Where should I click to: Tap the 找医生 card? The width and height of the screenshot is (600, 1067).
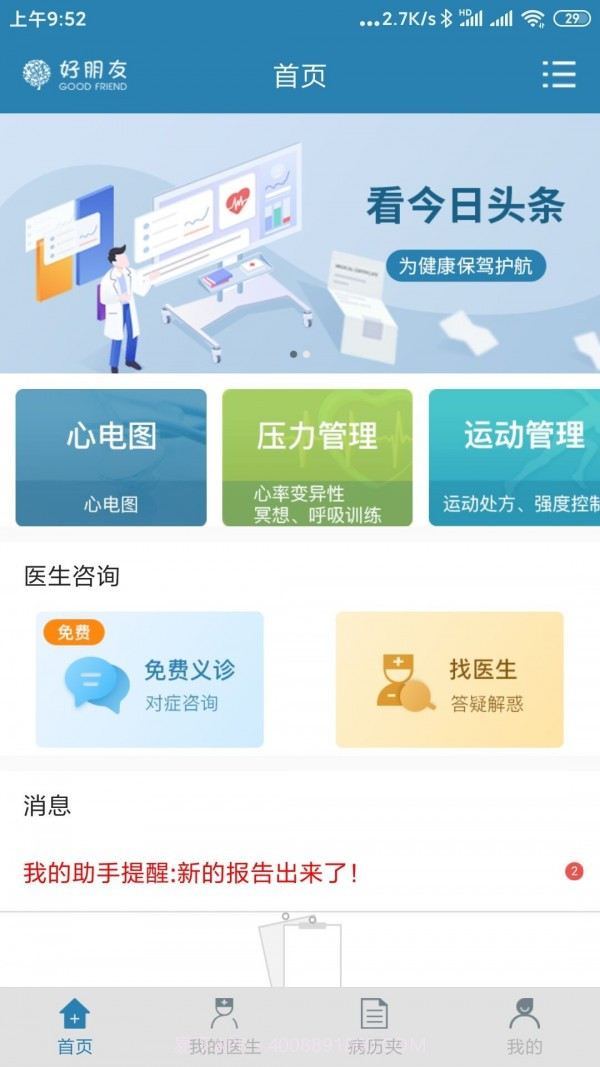point(449,680)
